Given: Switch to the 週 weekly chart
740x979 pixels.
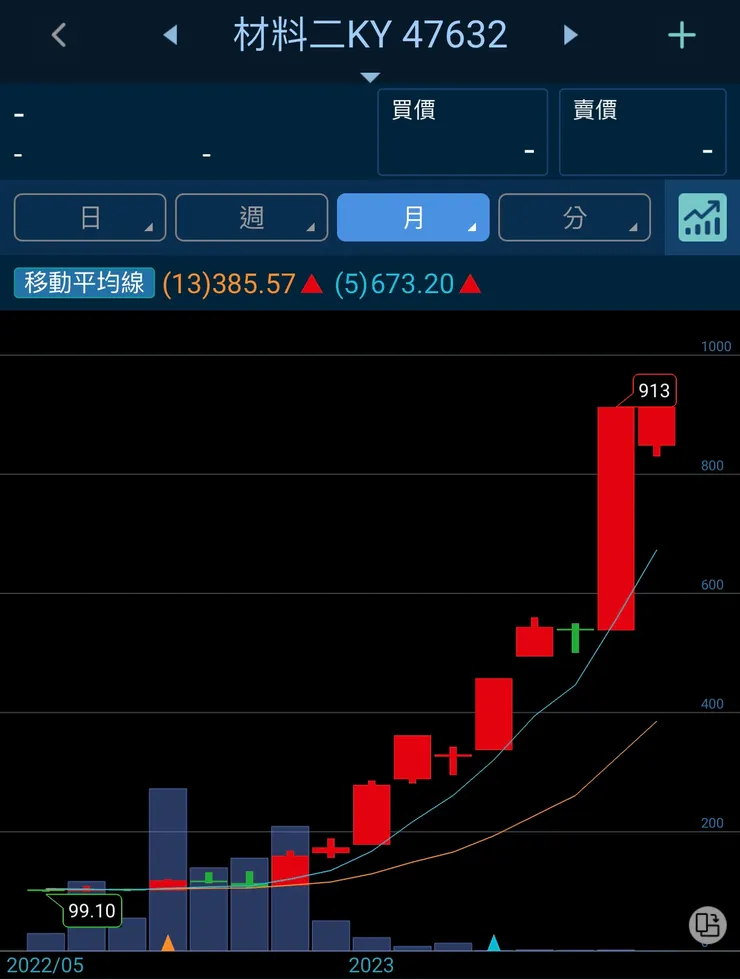Looking at the screenshot, I should pyautogui.click(x=251, y=217).
